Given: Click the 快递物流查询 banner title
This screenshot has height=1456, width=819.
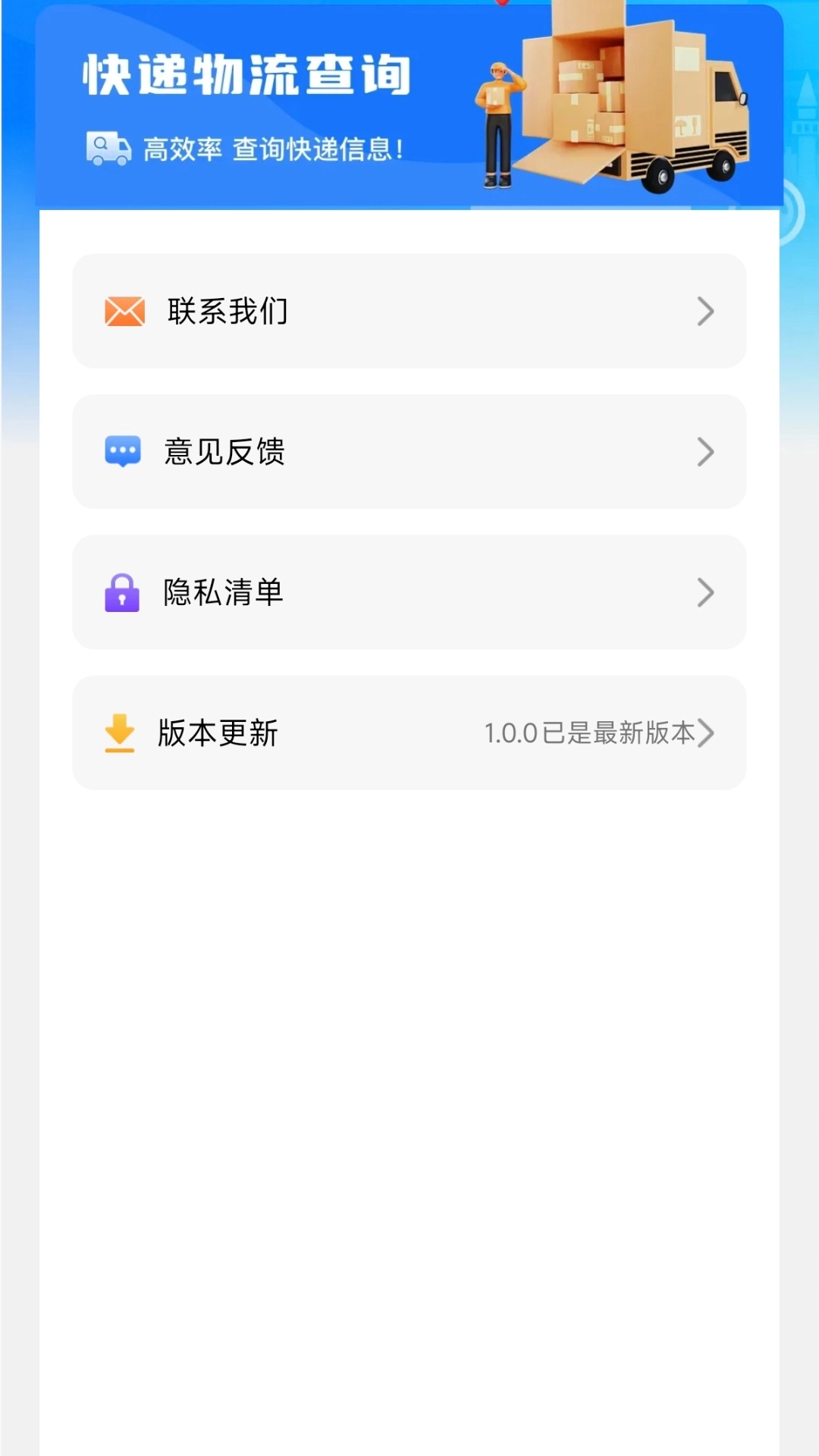Looking at the screenshot, I should [x=246, y=74].
